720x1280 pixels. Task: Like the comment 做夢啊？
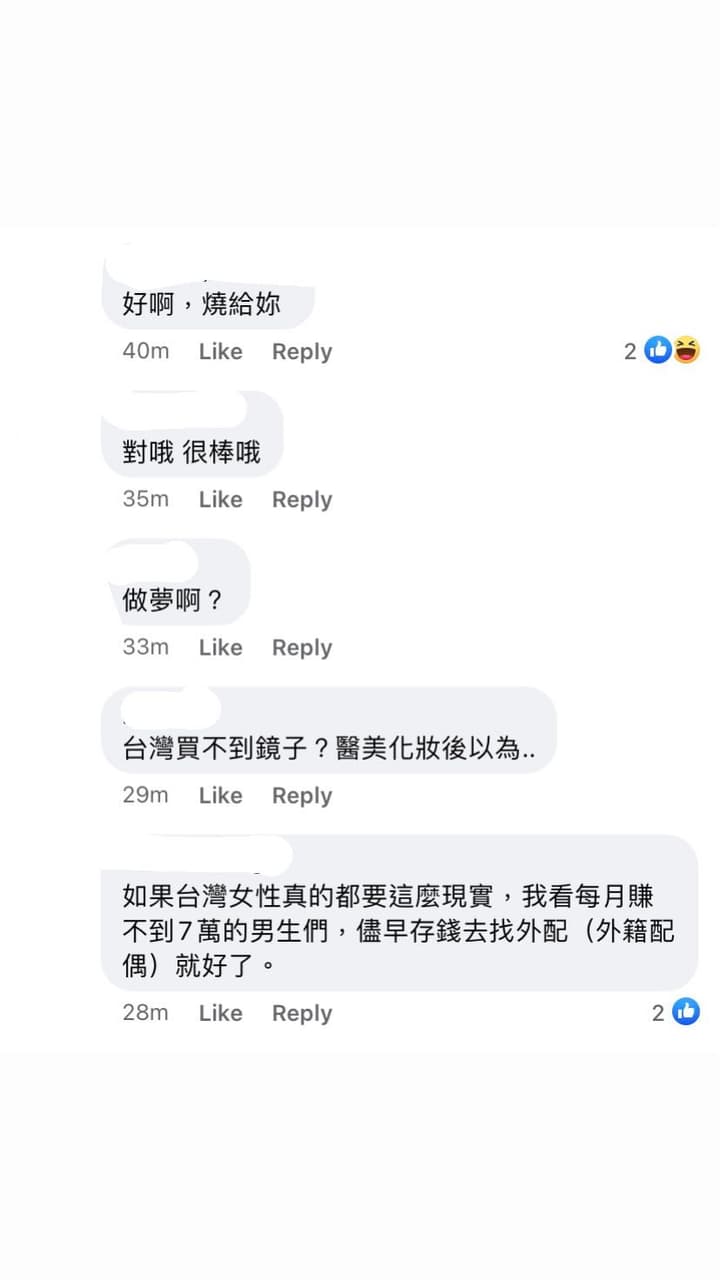220,648
